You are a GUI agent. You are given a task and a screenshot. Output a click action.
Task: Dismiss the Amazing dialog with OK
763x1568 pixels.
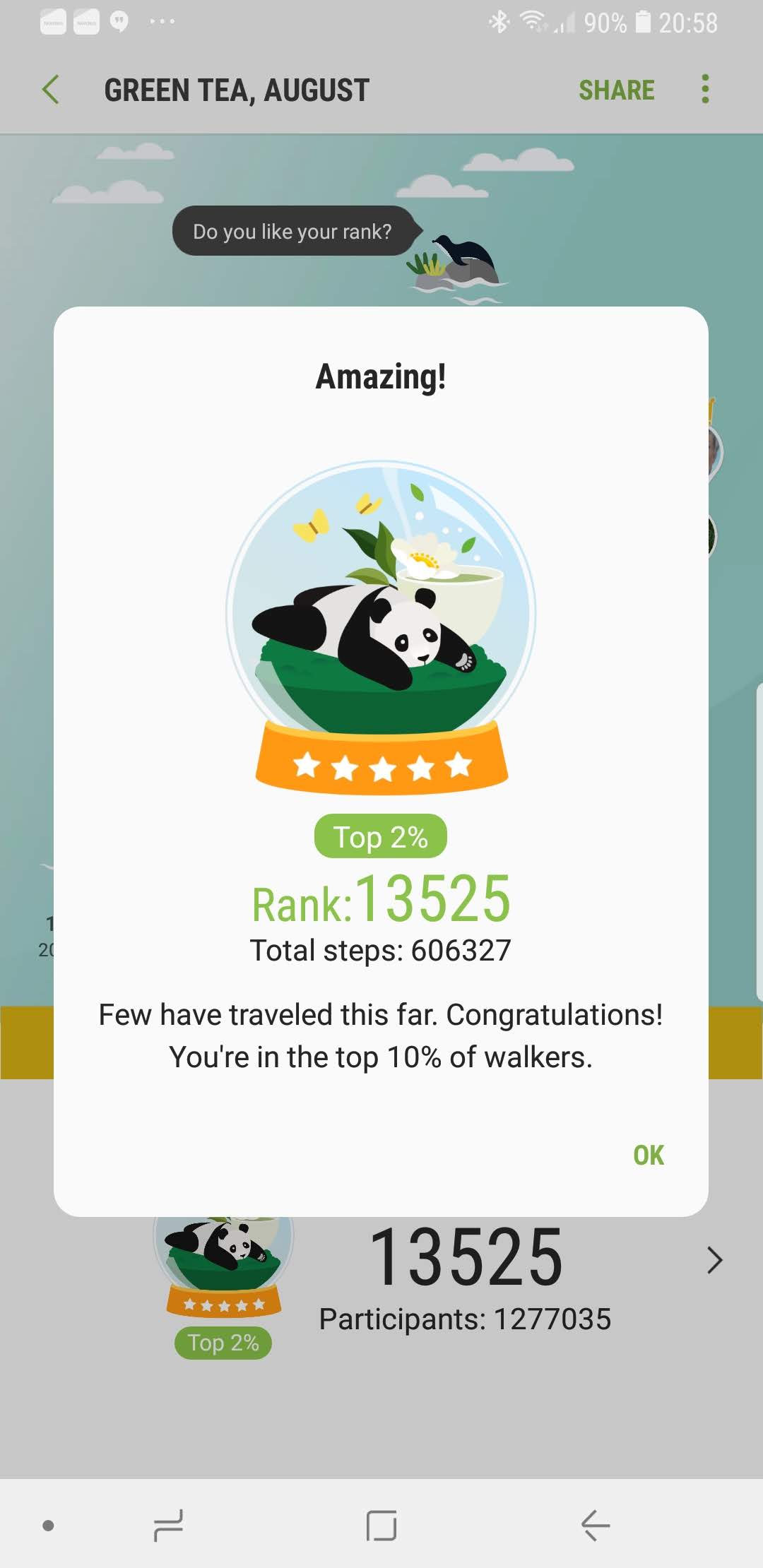[x=648, y=1155]
